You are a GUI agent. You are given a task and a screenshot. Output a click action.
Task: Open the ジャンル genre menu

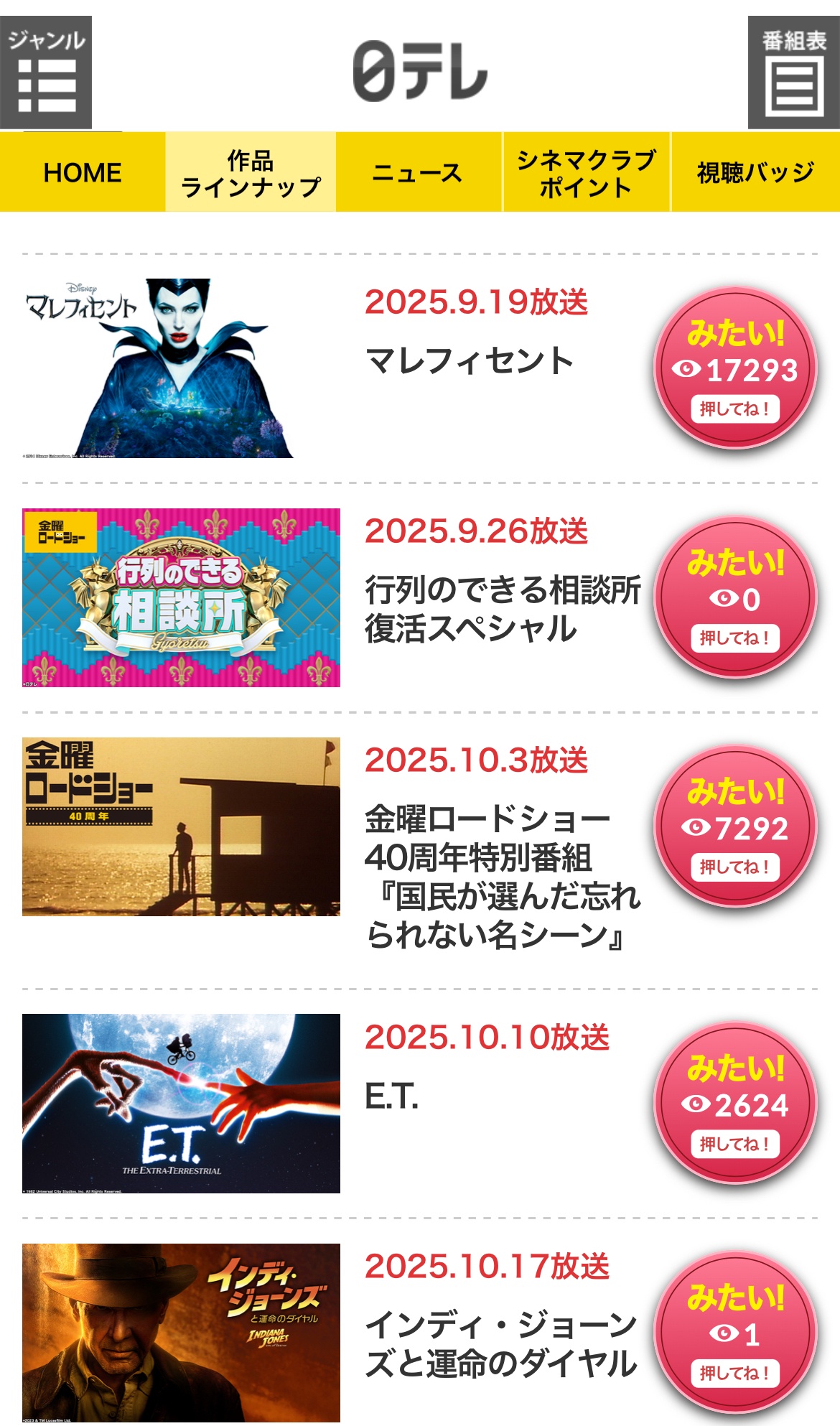[x=46, y=73]
